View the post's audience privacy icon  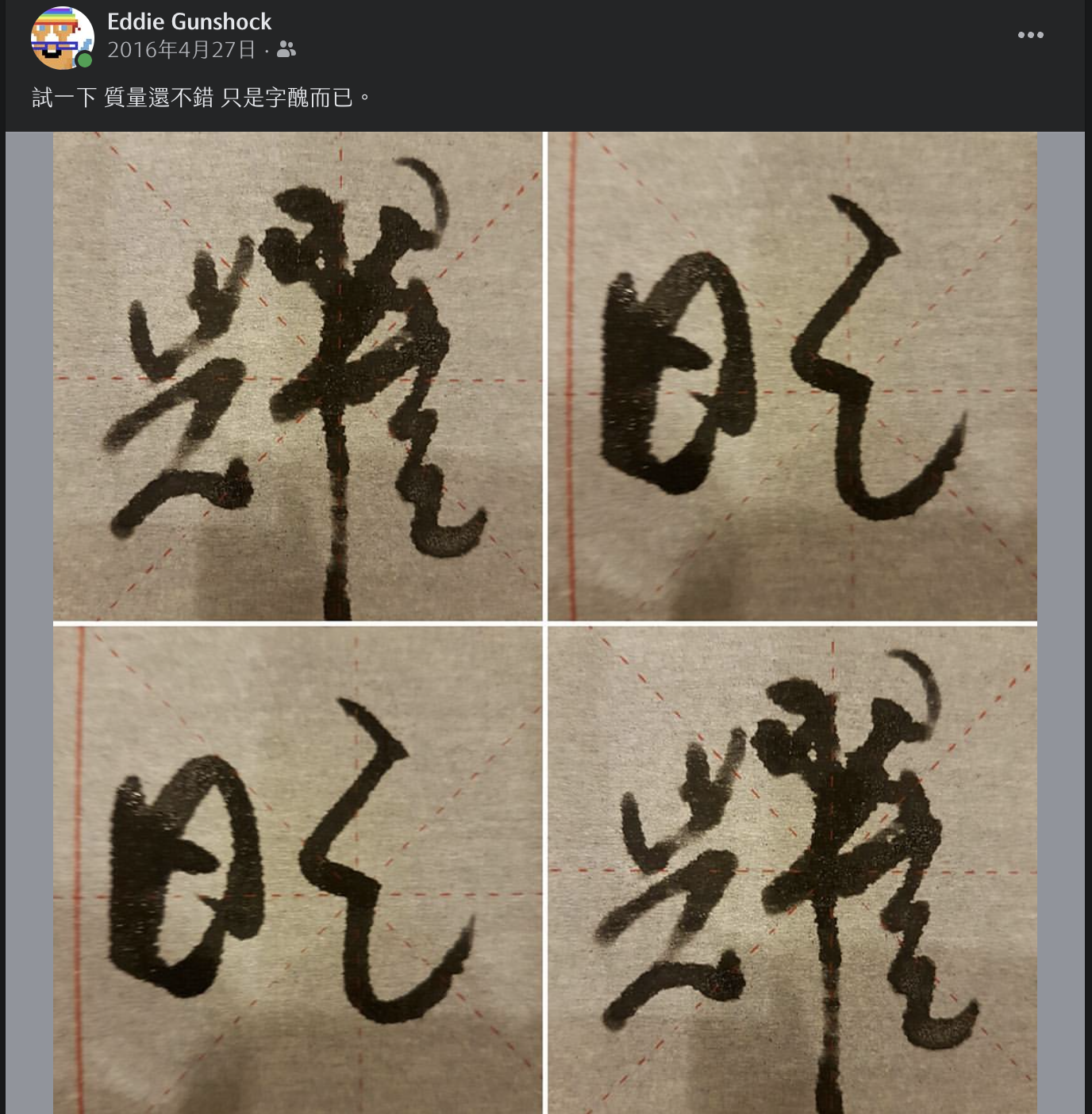(x=286, y=50)
